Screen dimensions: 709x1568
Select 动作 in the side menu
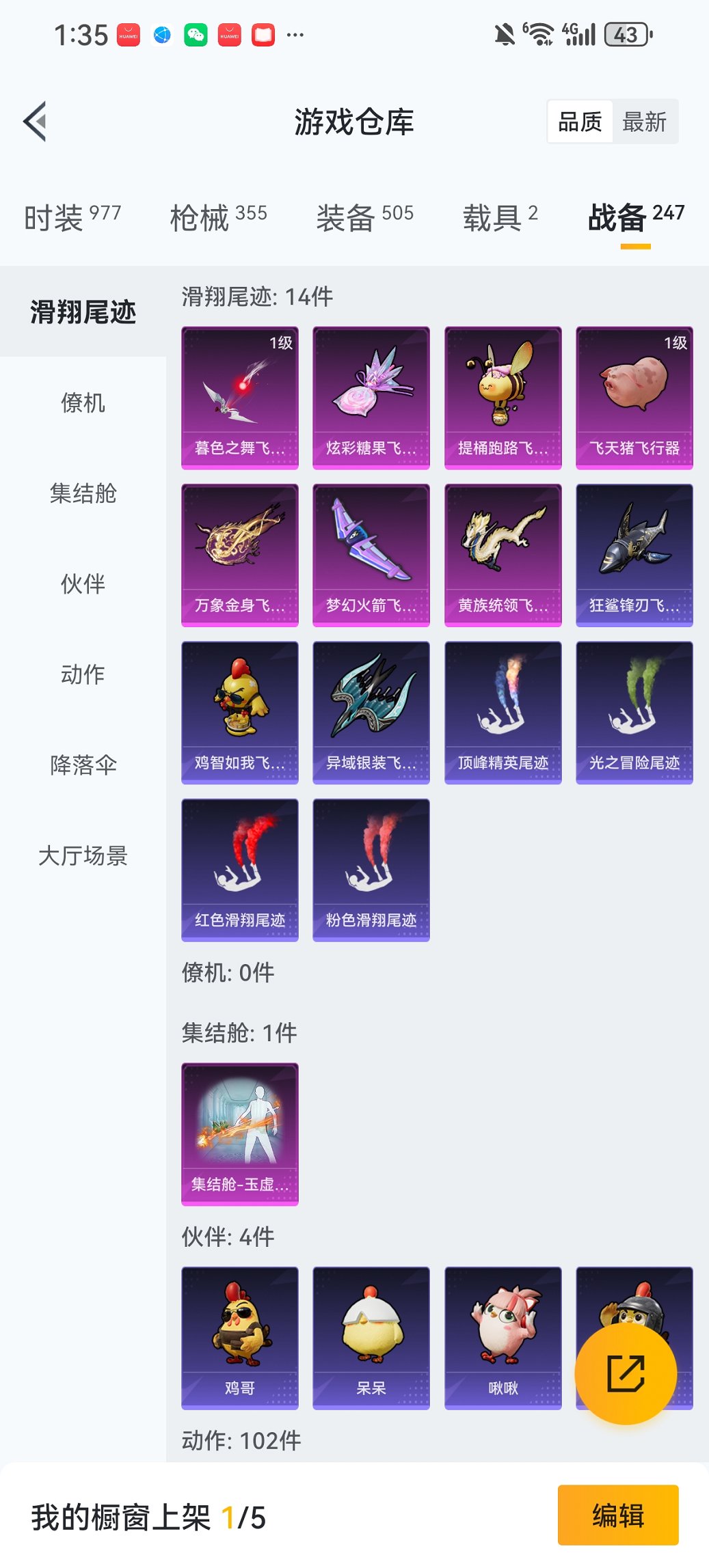tap(83, 674)
